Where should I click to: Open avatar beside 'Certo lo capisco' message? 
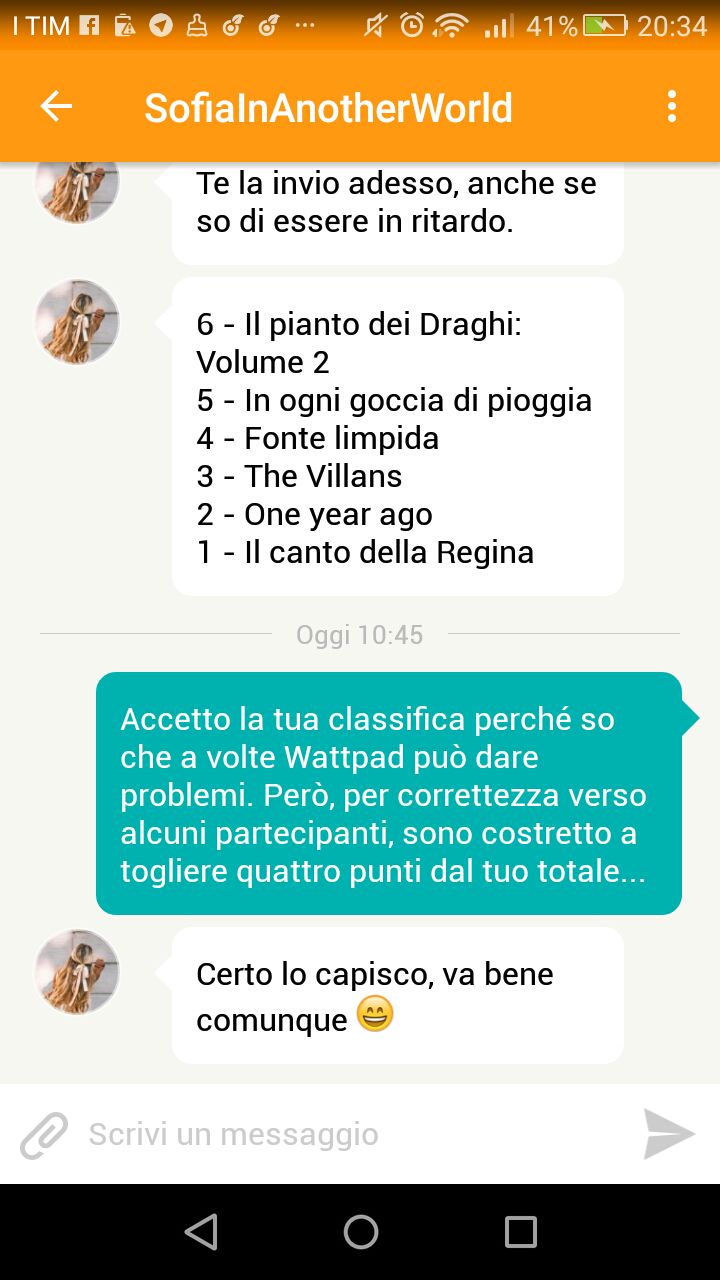77,972
